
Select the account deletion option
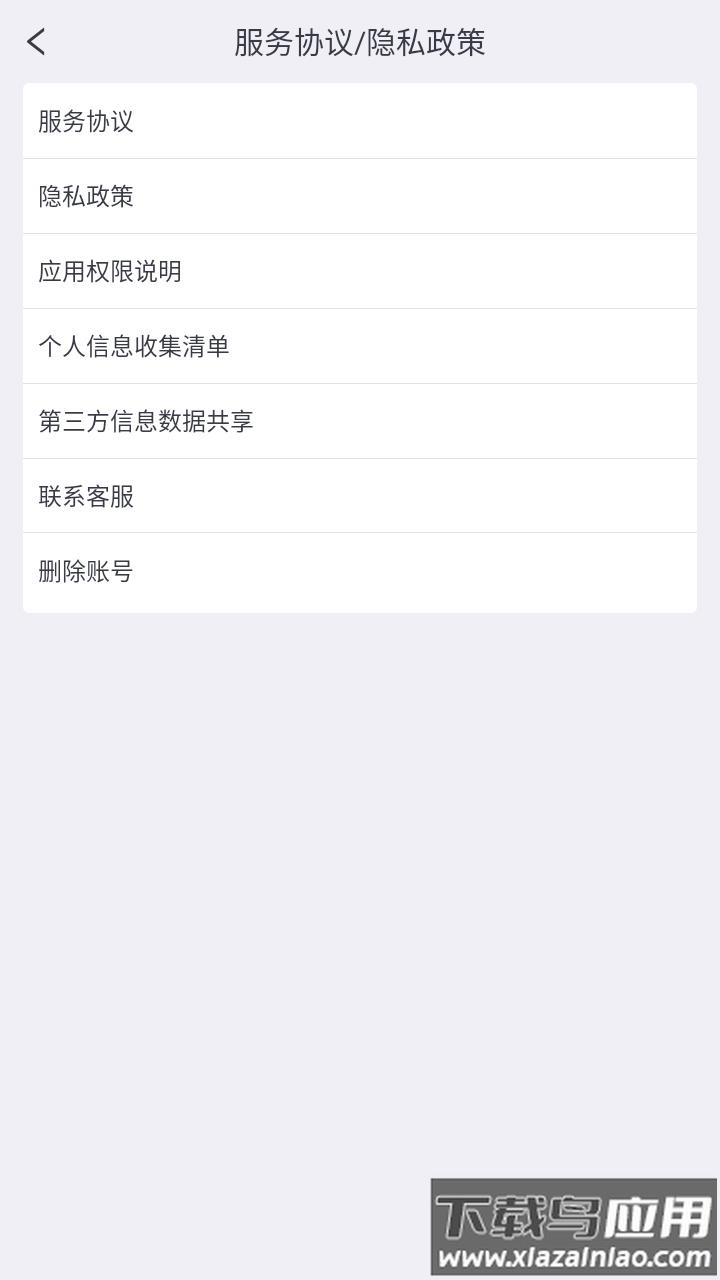[x=360, y=571]
